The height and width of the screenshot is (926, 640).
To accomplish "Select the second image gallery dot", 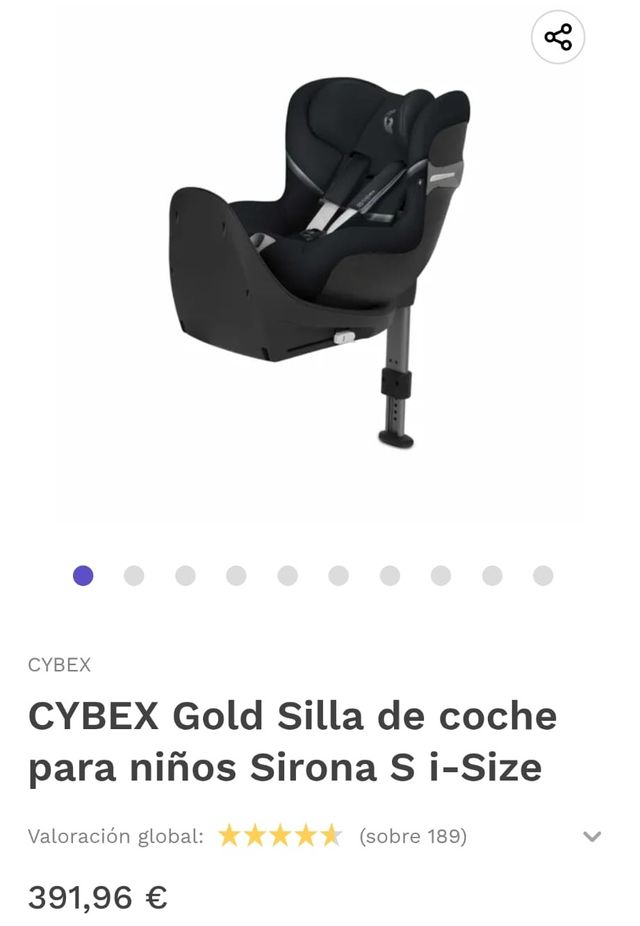I will [134, 576].
